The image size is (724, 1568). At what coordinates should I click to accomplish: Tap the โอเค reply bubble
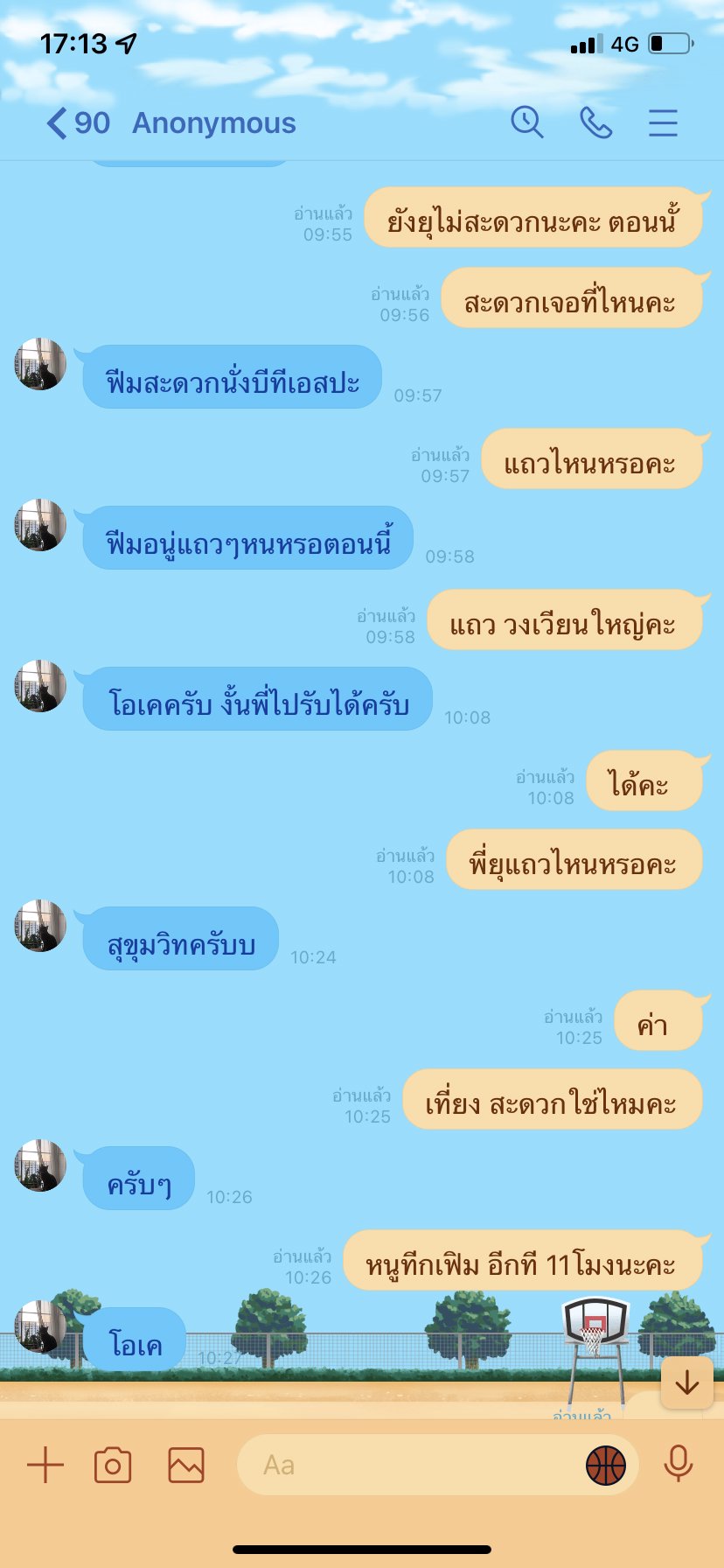click(x=135, y=1339)
